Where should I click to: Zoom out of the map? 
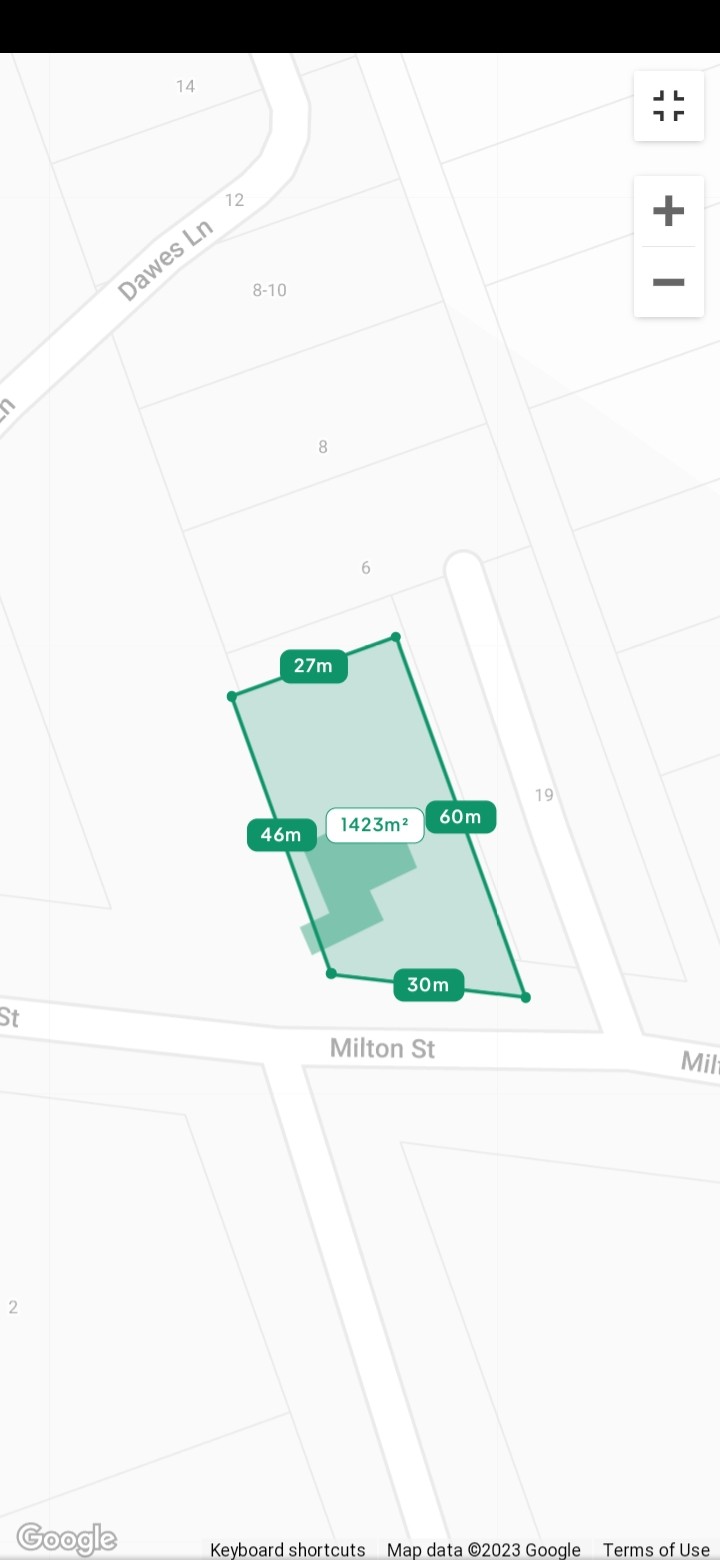[668, 282]
